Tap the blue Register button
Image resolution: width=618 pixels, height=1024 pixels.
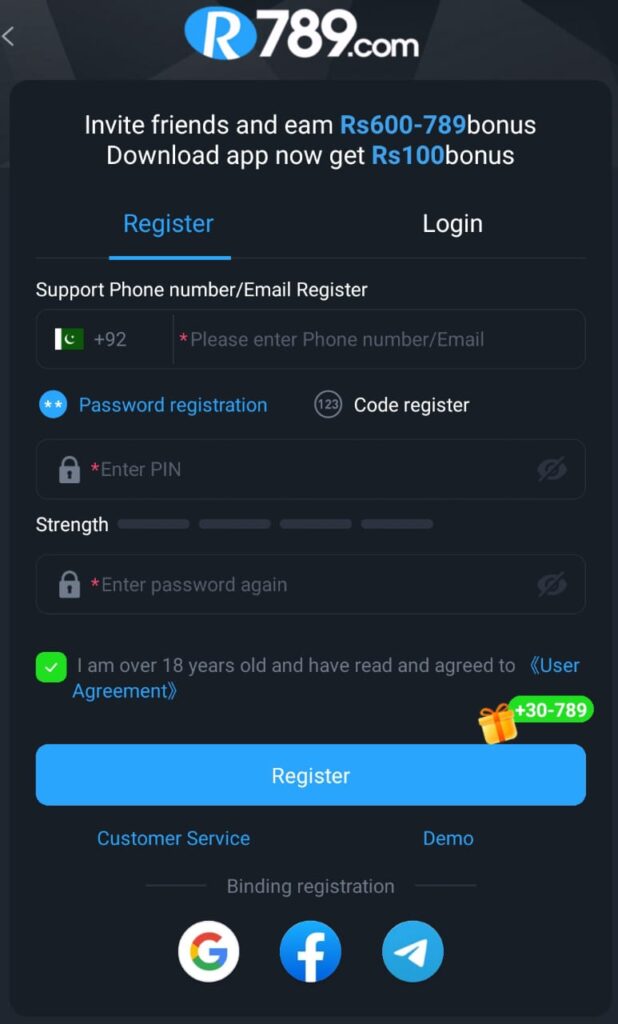(310, 775)
